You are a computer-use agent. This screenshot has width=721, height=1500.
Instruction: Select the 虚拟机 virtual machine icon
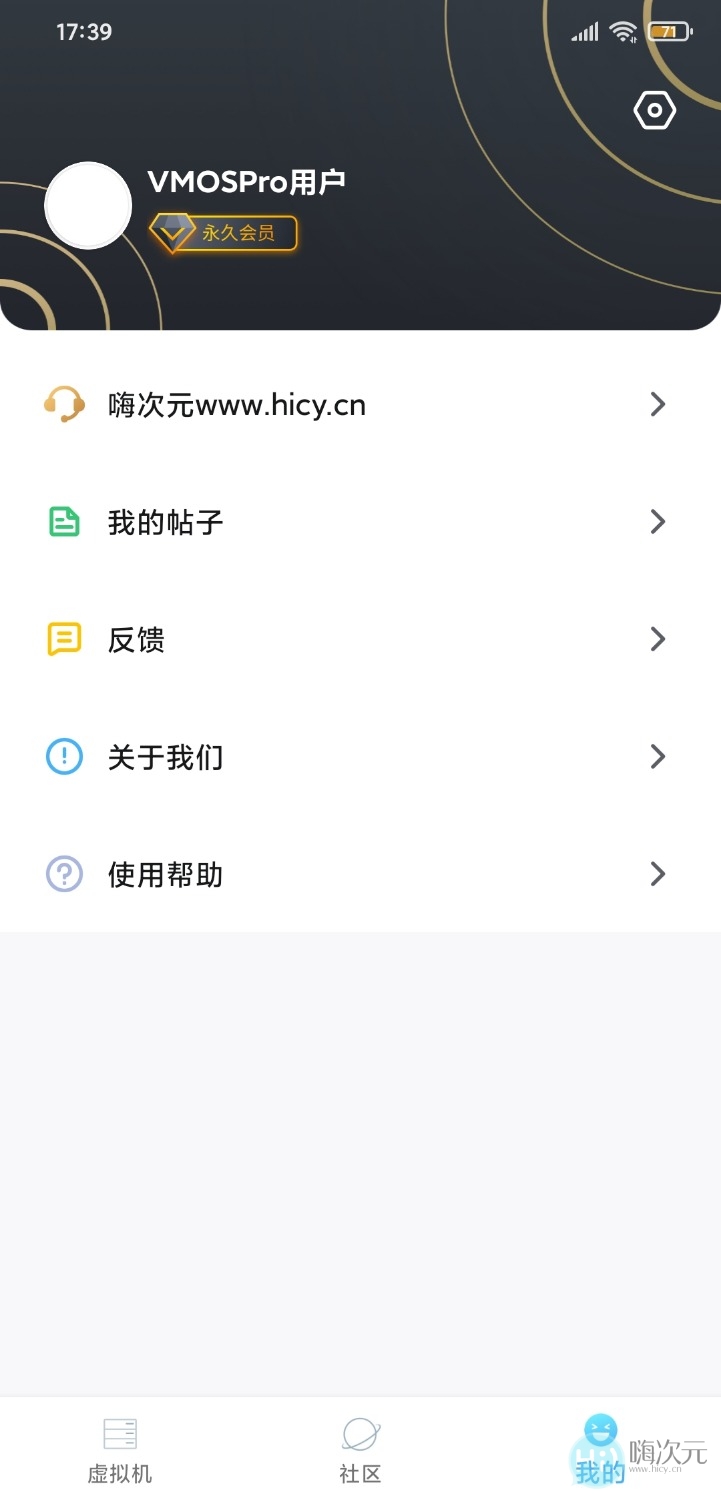pos(119,1432)
